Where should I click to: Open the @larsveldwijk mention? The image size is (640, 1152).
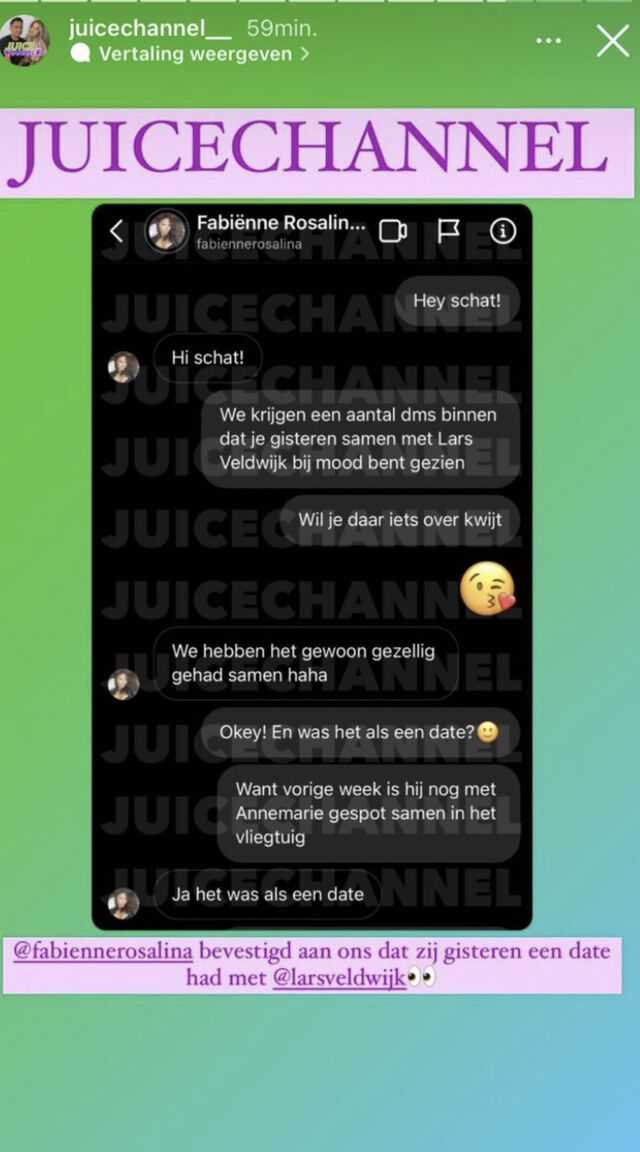(339, 977)
